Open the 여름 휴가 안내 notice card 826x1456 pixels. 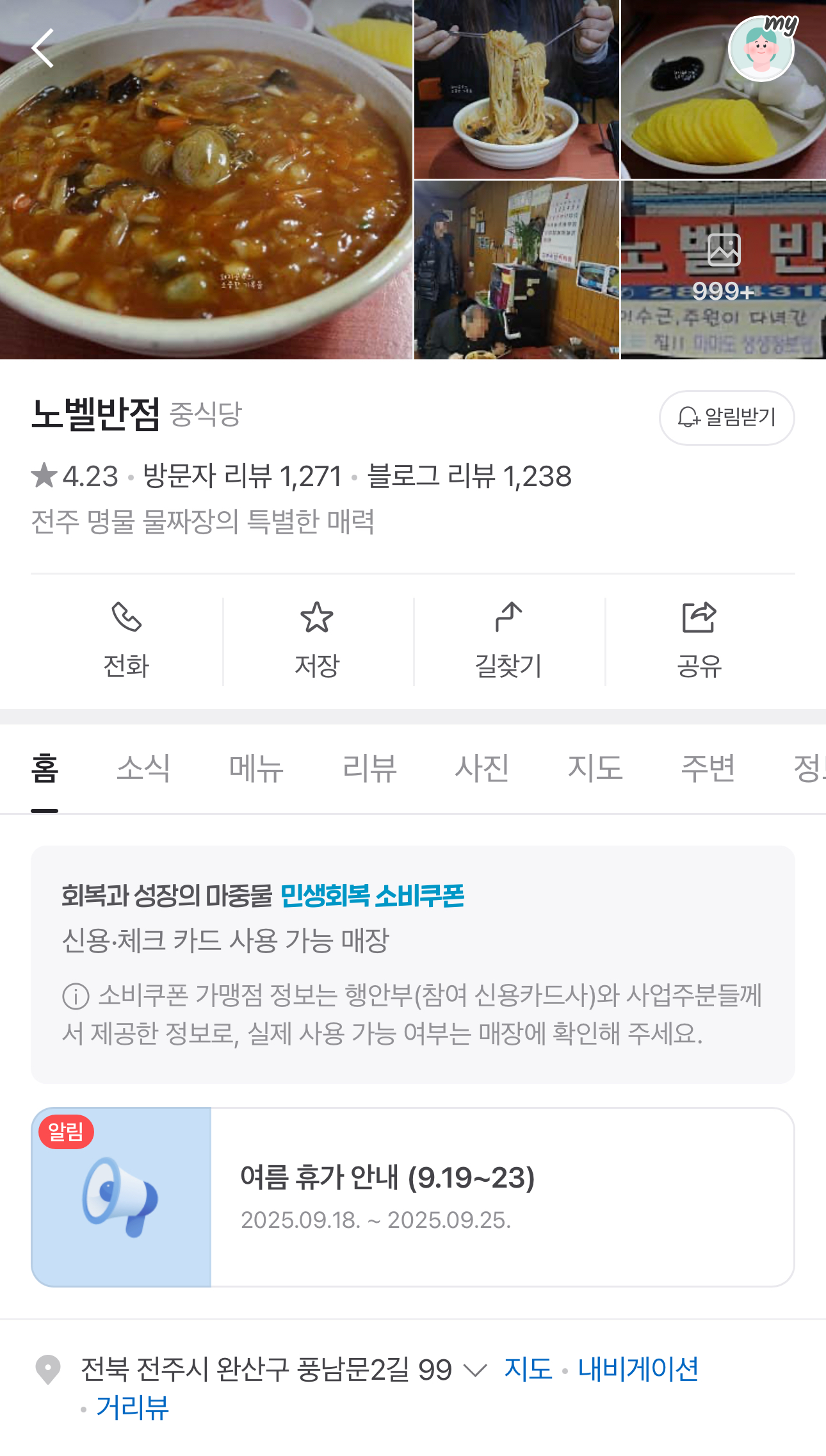coord(412,1197)
